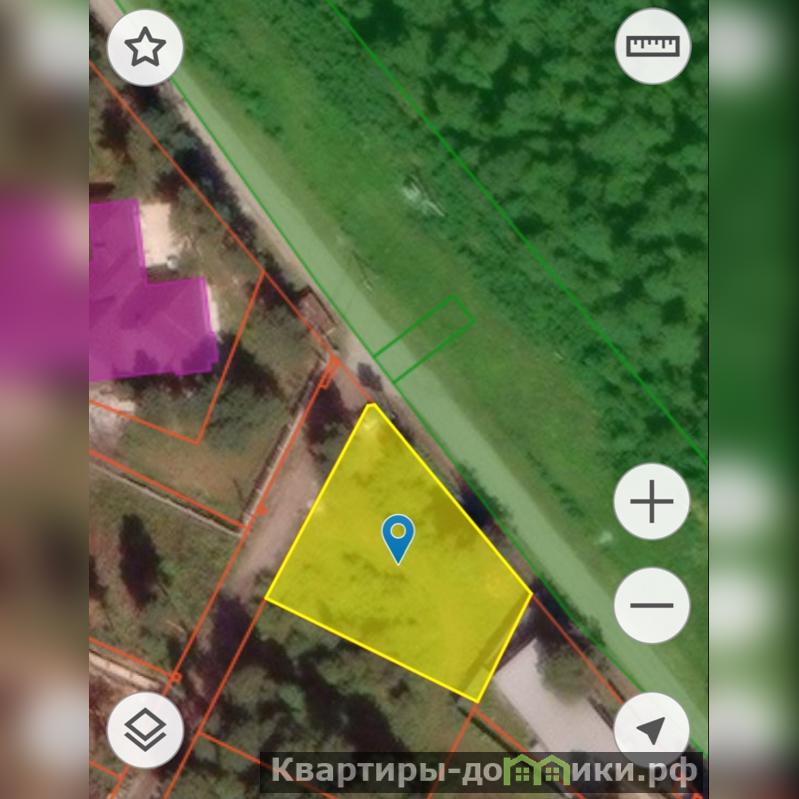799x799 pixels.
Task: Add this parcel to favorites with the star
Action: [145, 46]
